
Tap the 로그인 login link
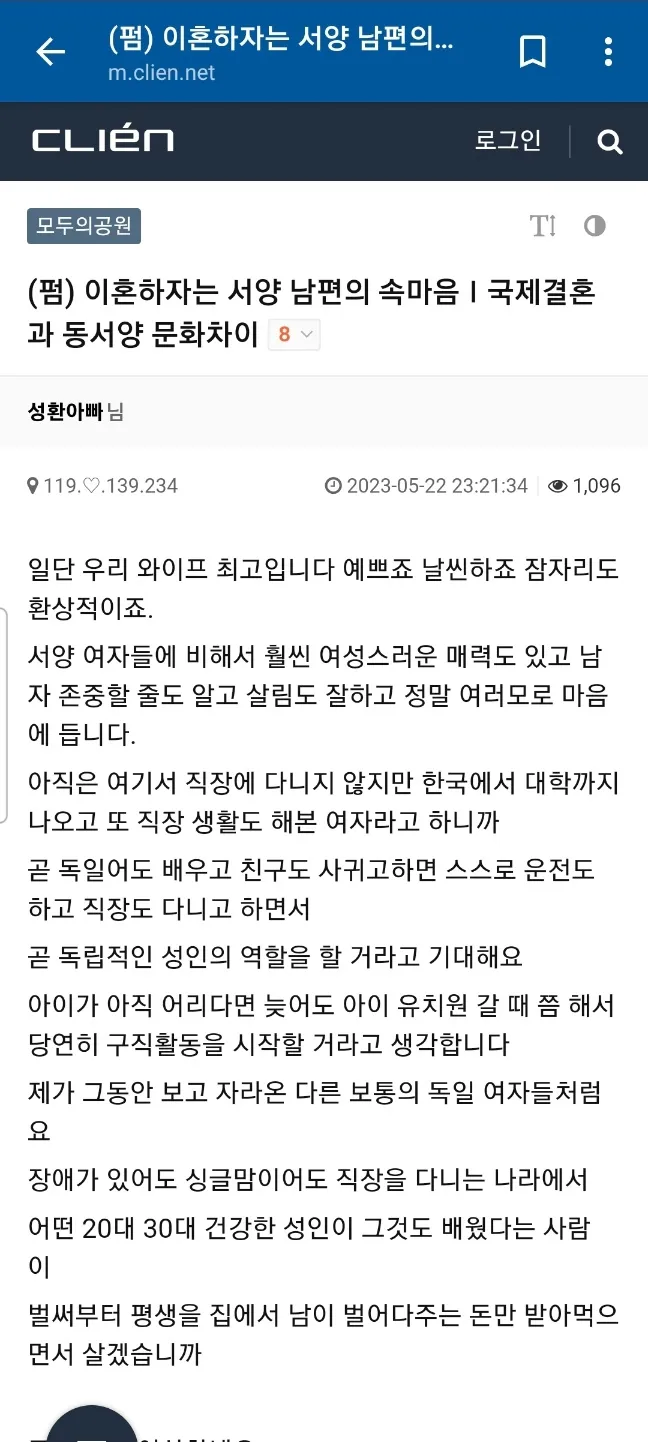click(x=508, y=140)
